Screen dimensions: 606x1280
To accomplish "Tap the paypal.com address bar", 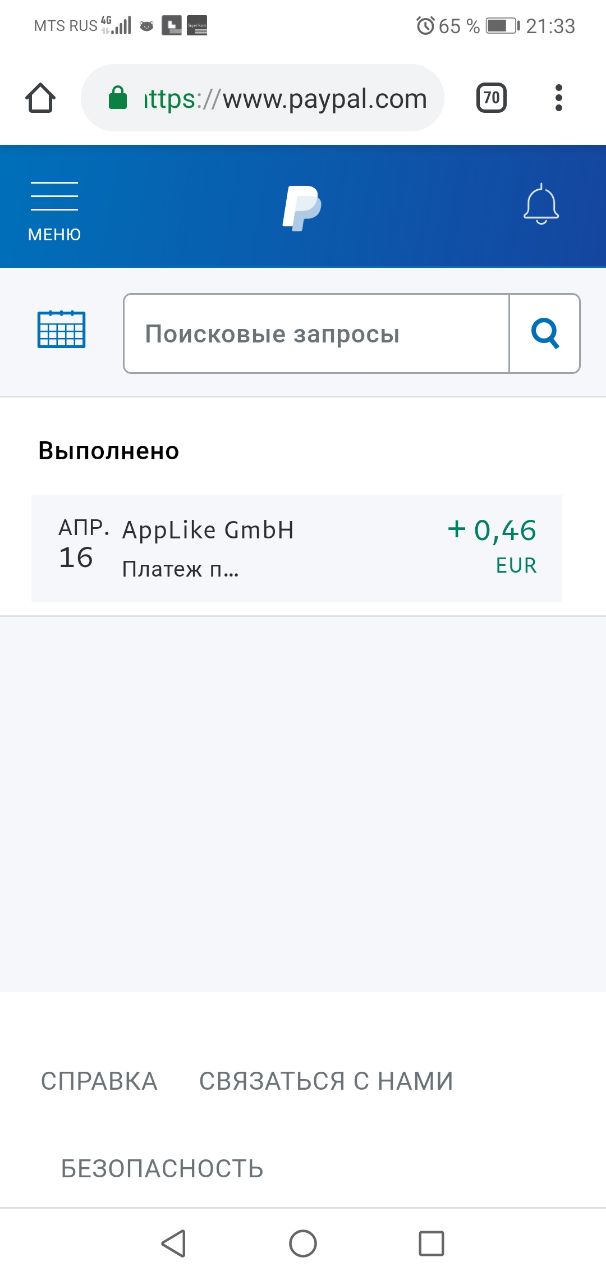I will 262,98.
